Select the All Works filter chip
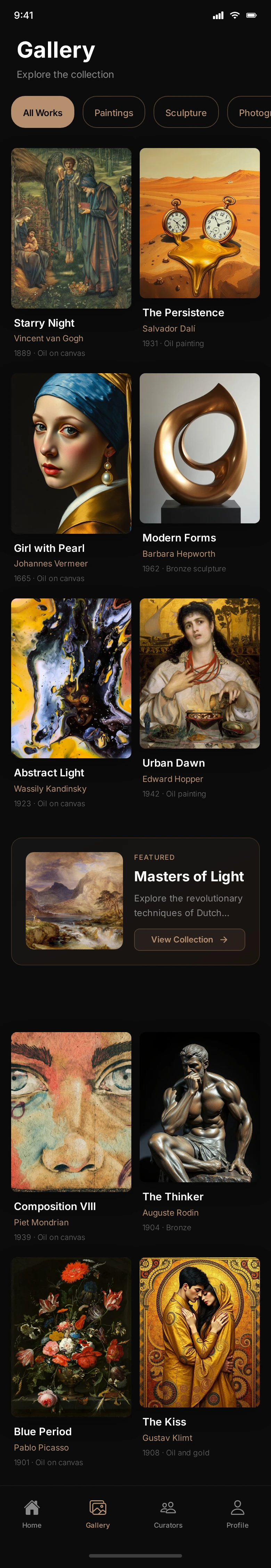The width and height of the screenshot is (271, 1568). pyautogui.click(x=43, y=113)
